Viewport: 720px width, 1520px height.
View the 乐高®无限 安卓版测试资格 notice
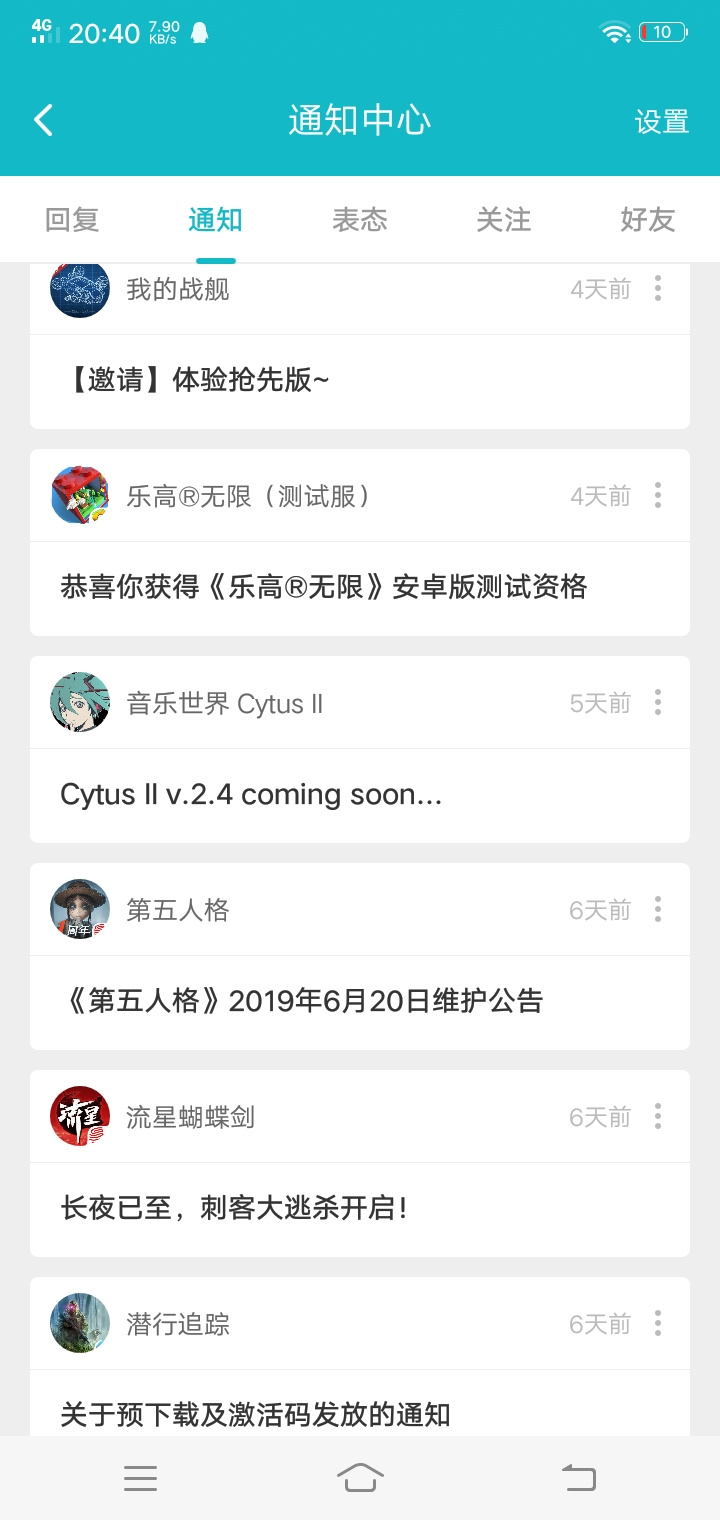(360, 588)
